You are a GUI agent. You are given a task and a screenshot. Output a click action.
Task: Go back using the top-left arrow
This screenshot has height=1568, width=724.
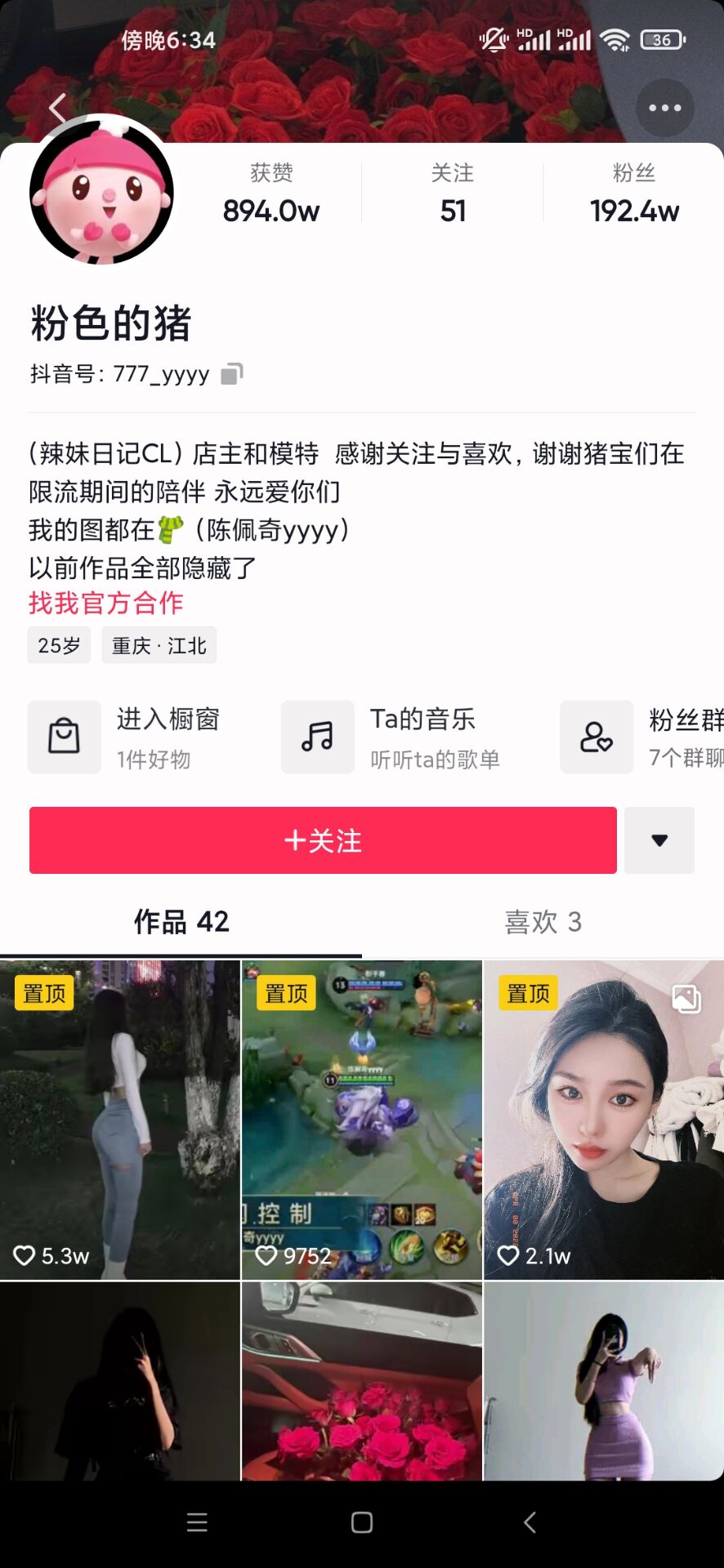pos(57,108)
